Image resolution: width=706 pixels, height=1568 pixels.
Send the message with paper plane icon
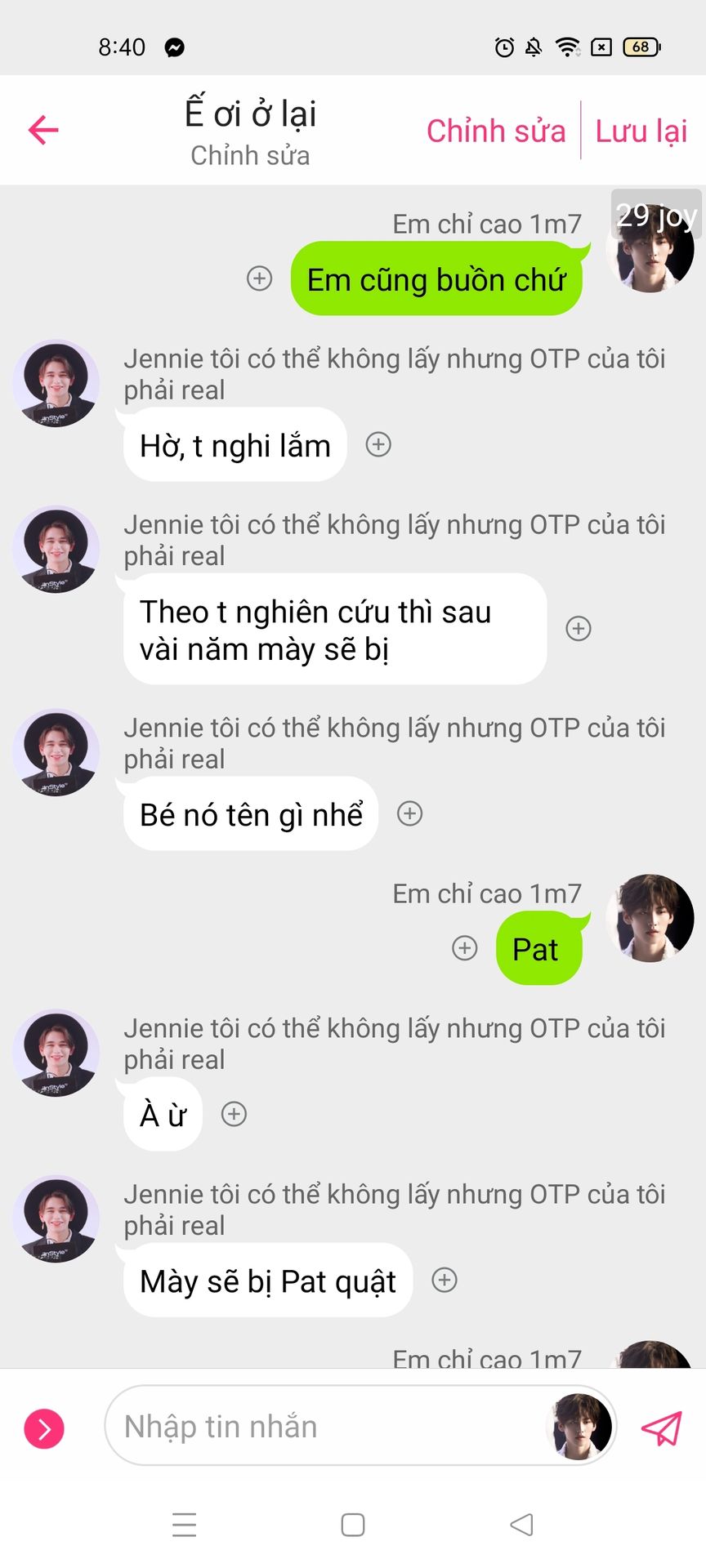coord(661,1428)
